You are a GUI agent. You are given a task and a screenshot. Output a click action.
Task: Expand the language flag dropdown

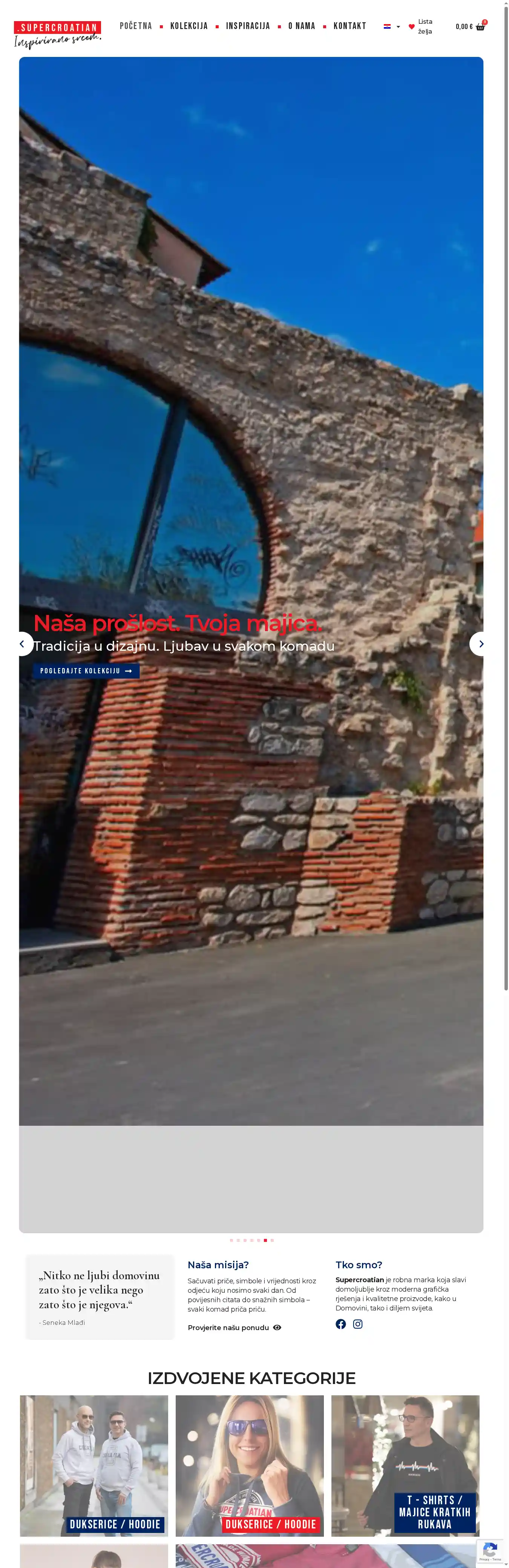(x=391, y=27)
